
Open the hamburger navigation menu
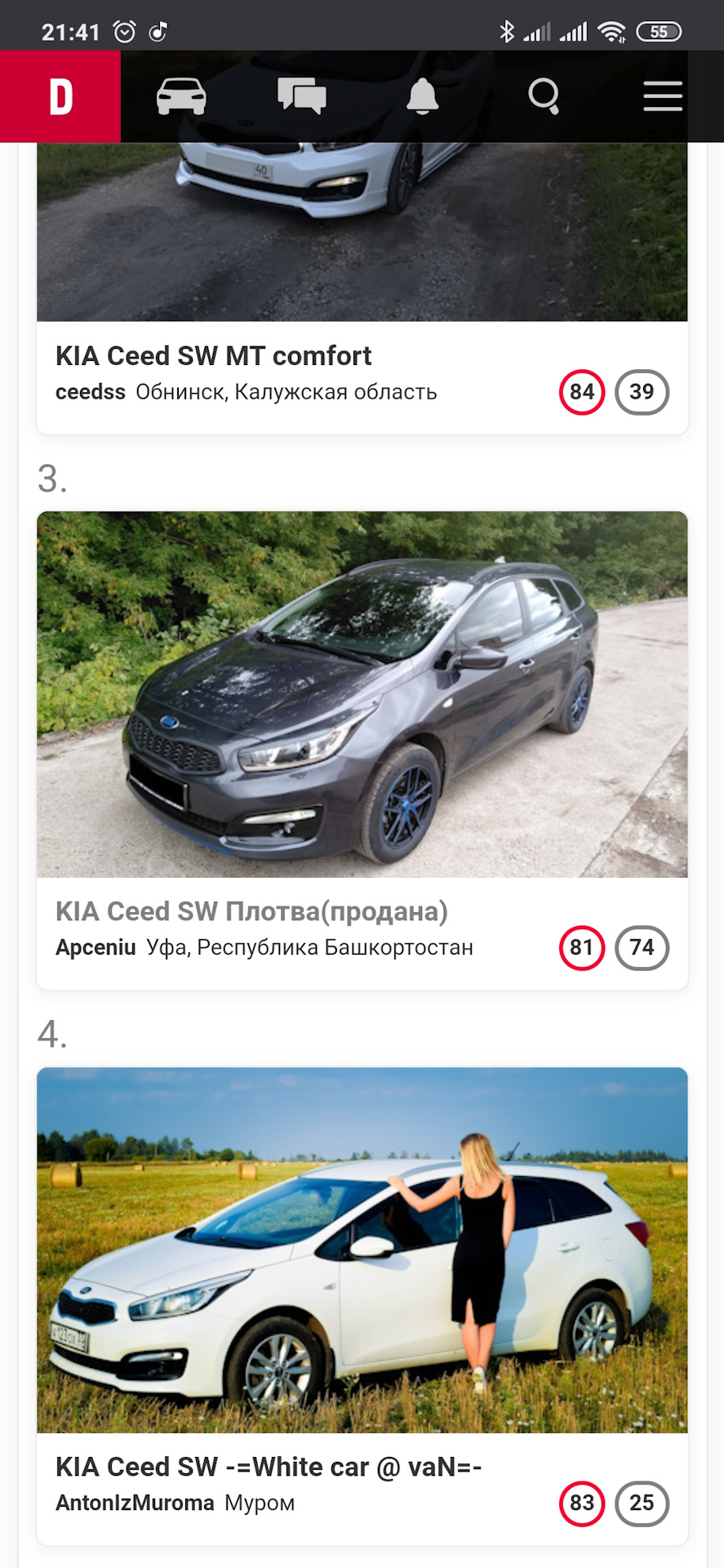[x=662, y=96]
